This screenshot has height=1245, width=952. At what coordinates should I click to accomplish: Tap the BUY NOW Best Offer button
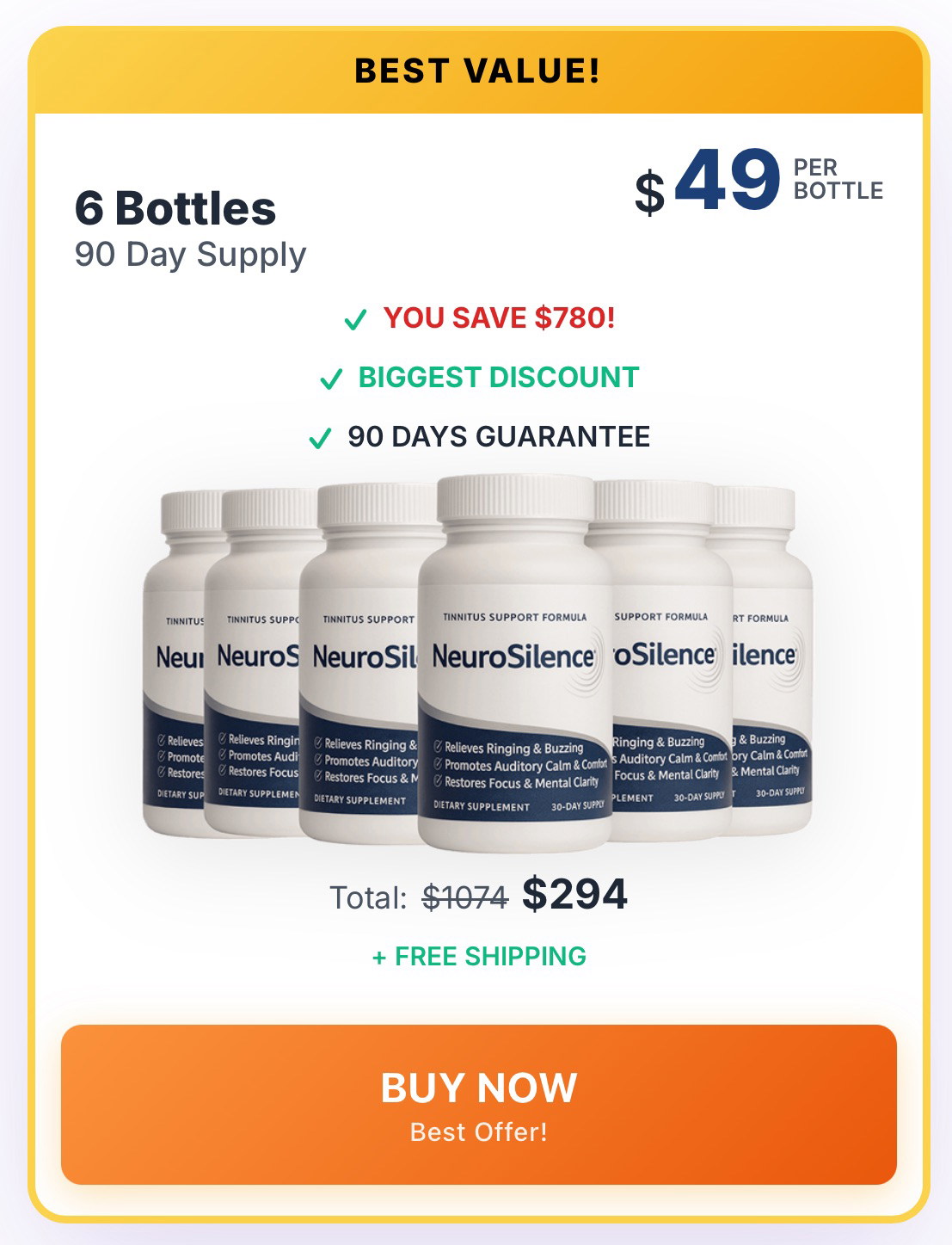click(478, 1104)
